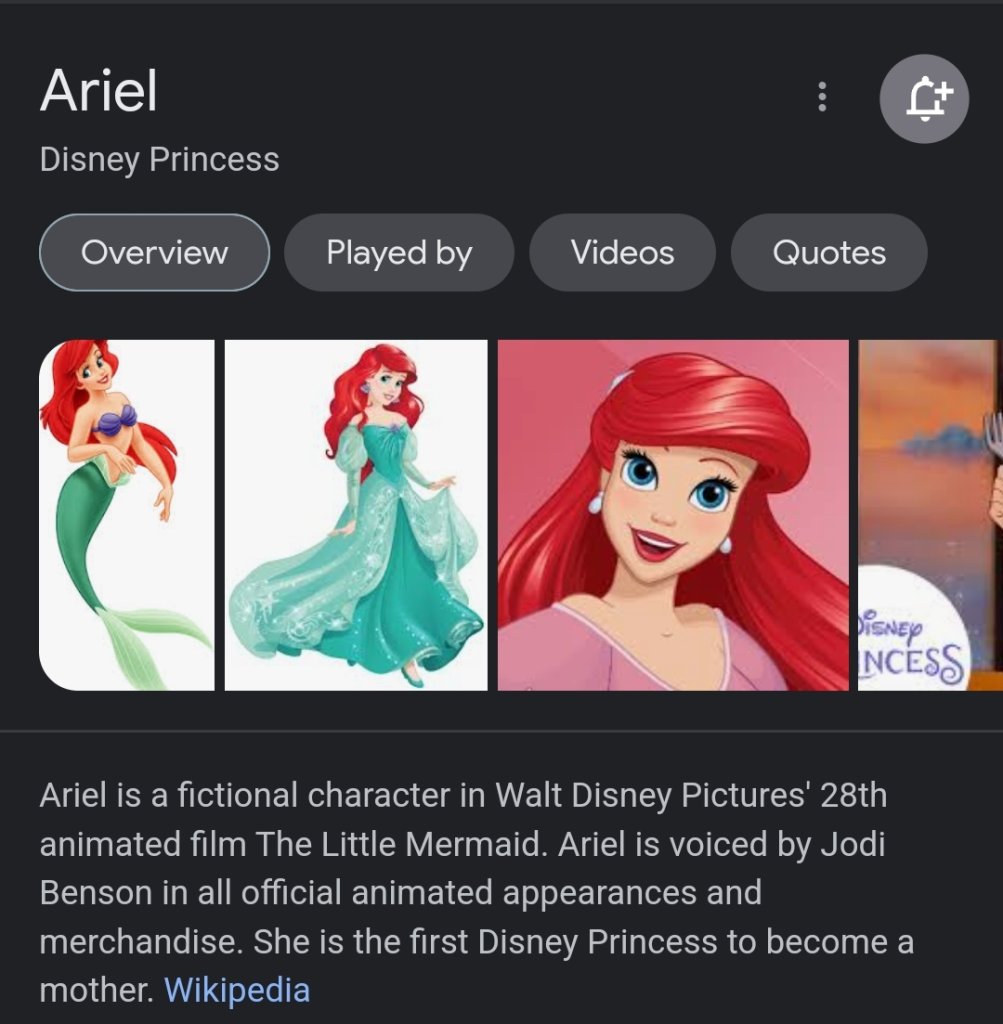This screenshot has width=1003, height=1024.
Task: Open the Disney Princess logo image
Action: (930, 515)
